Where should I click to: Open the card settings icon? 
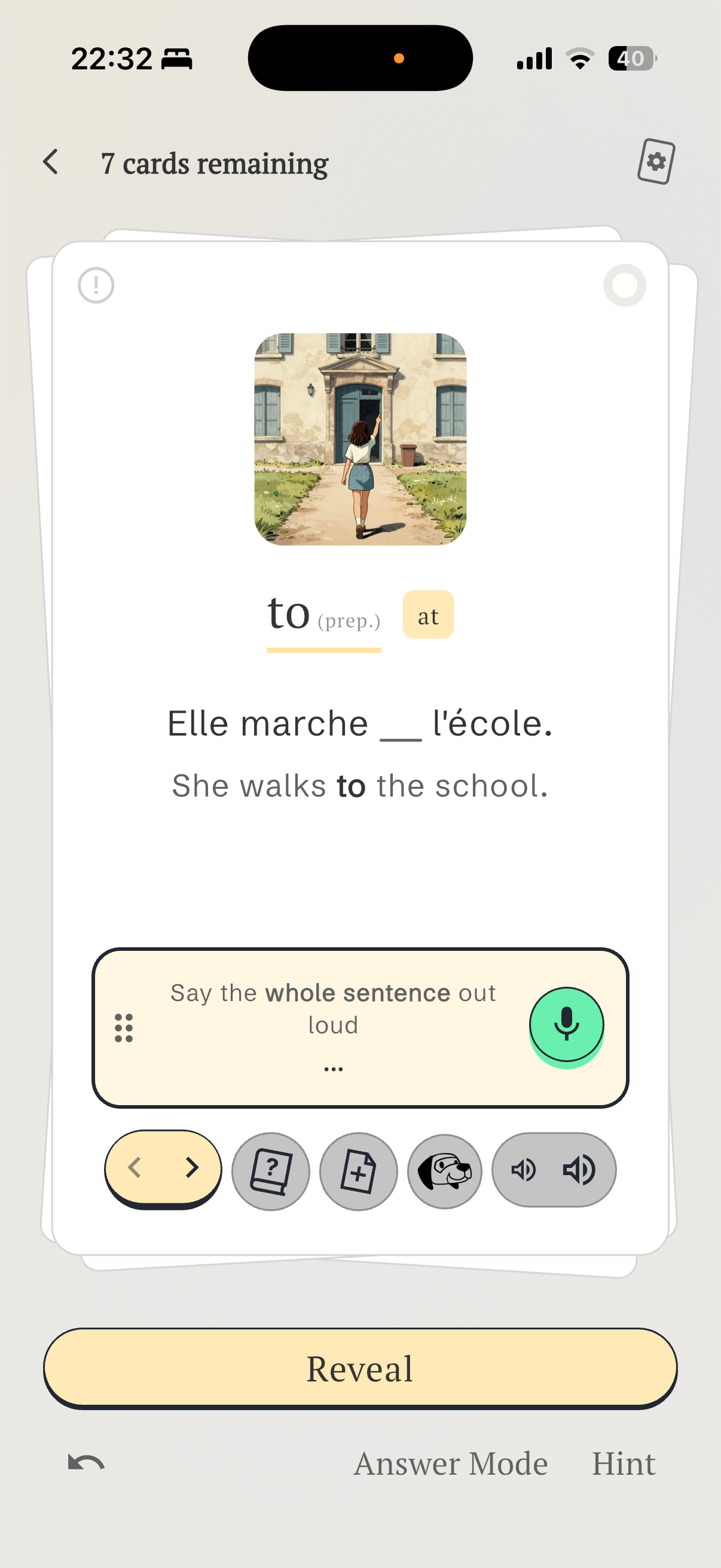point(656,162)
